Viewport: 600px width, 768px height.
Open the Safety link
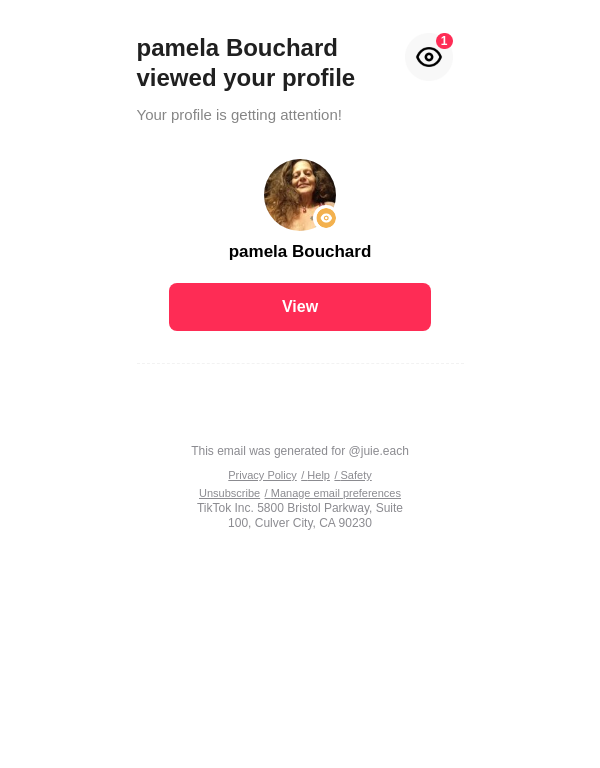354,475
